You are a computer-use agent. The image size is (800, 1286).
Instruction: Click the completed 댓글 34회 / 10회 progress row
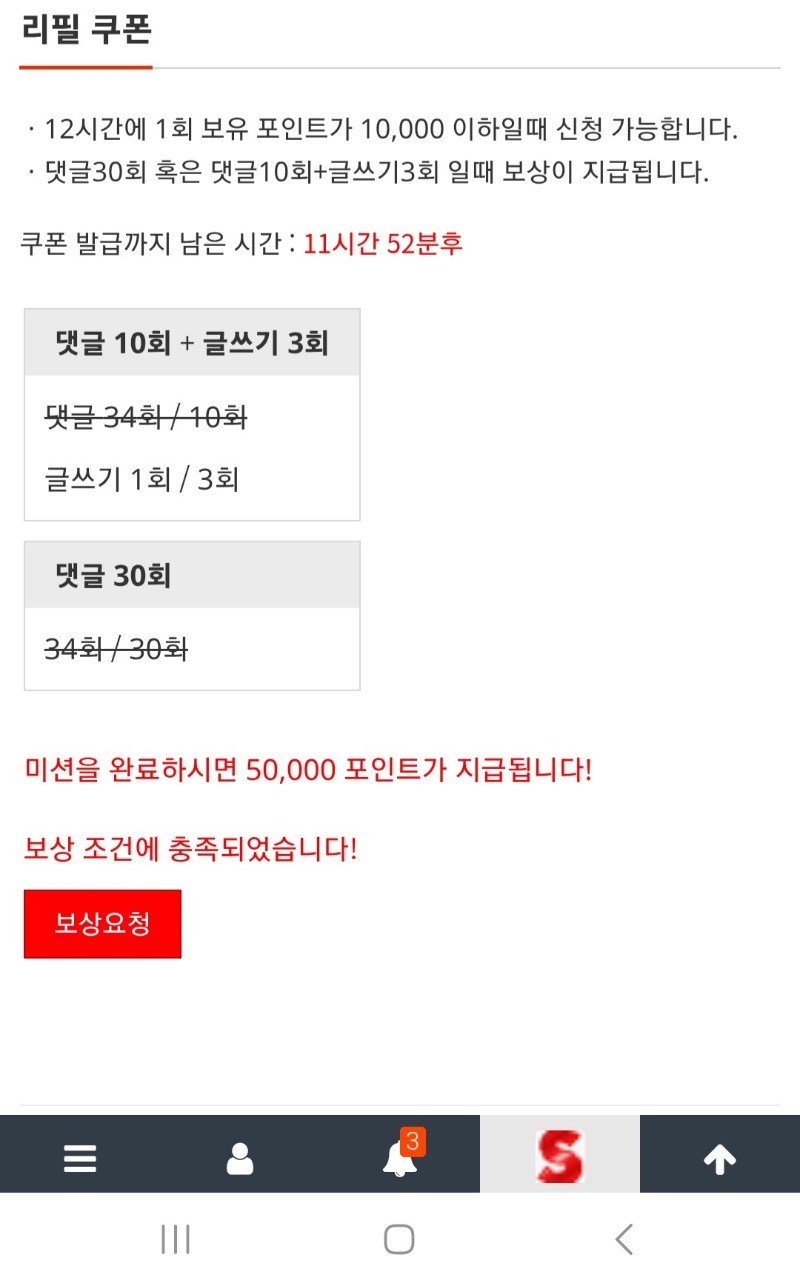[145, 417]
